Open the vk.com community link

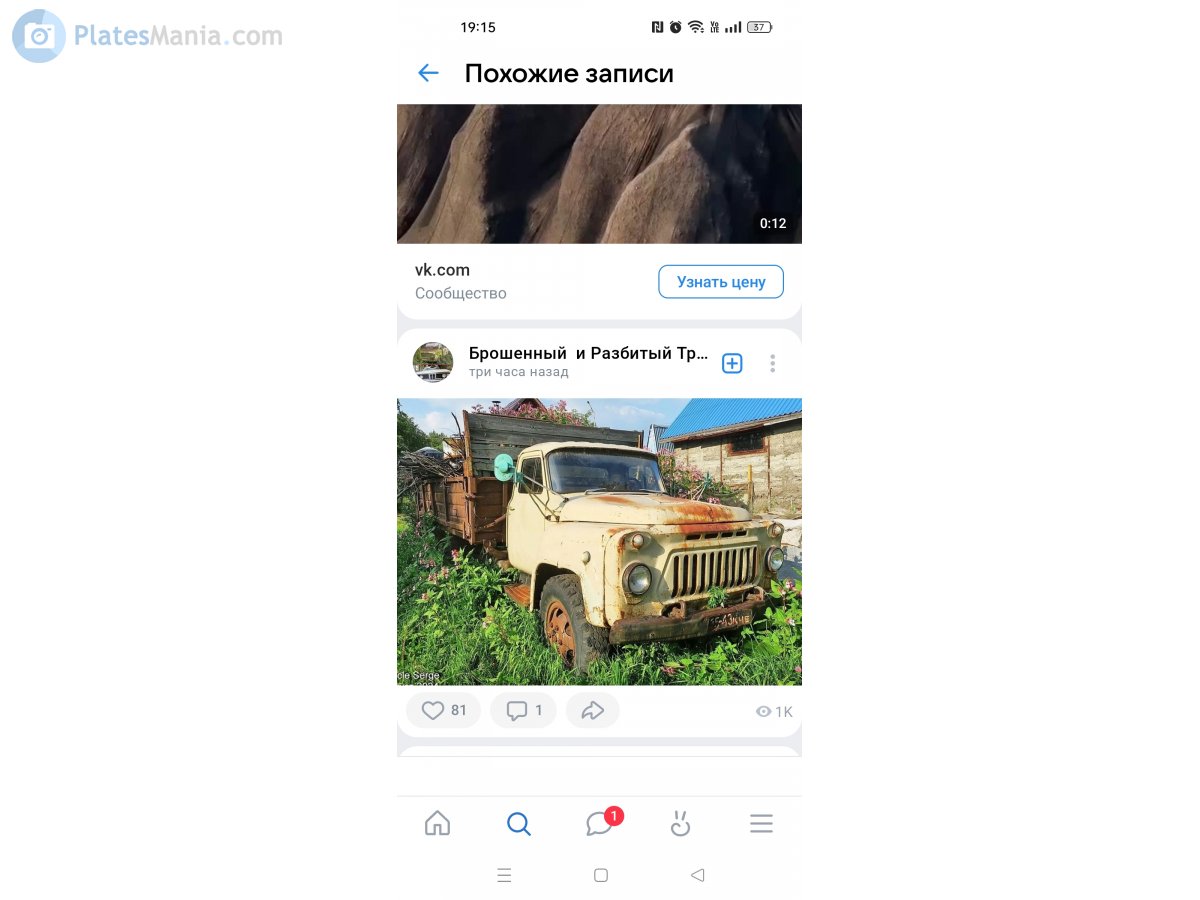point(442,270)
